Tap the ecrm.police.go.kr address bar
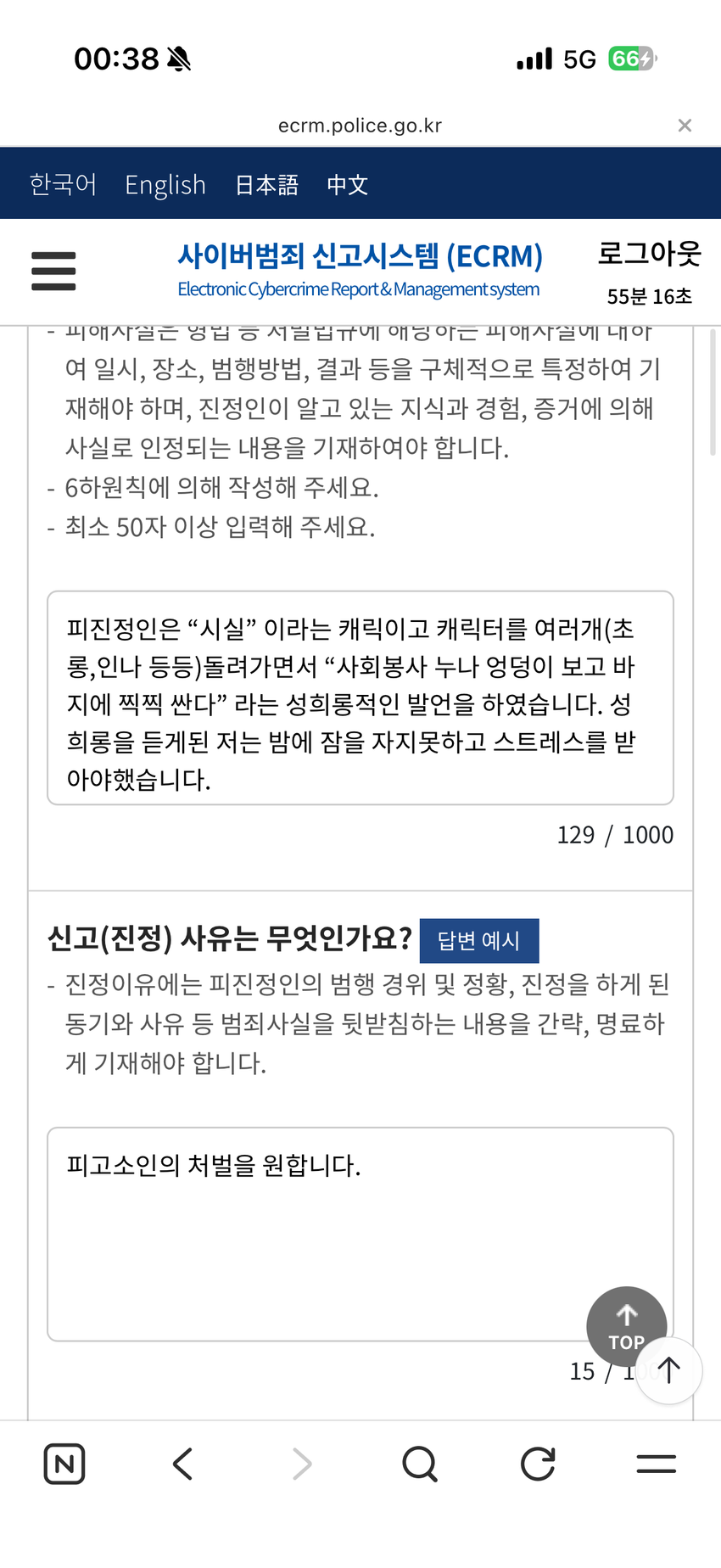The image size is (721, 1568). [360, 126]
